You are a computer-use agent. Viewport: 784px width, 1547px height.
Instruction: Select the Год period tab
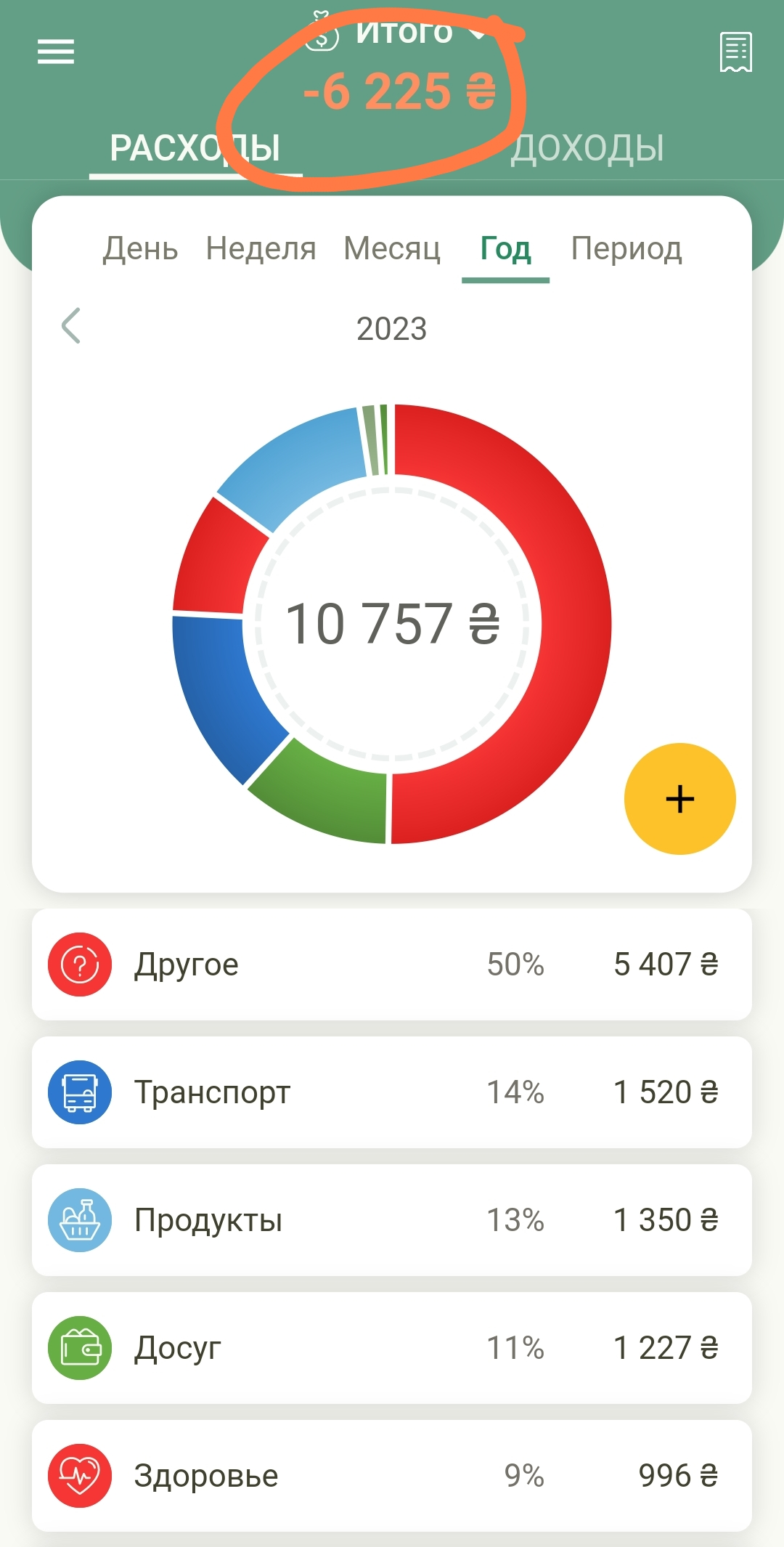[x=505, y=249]
